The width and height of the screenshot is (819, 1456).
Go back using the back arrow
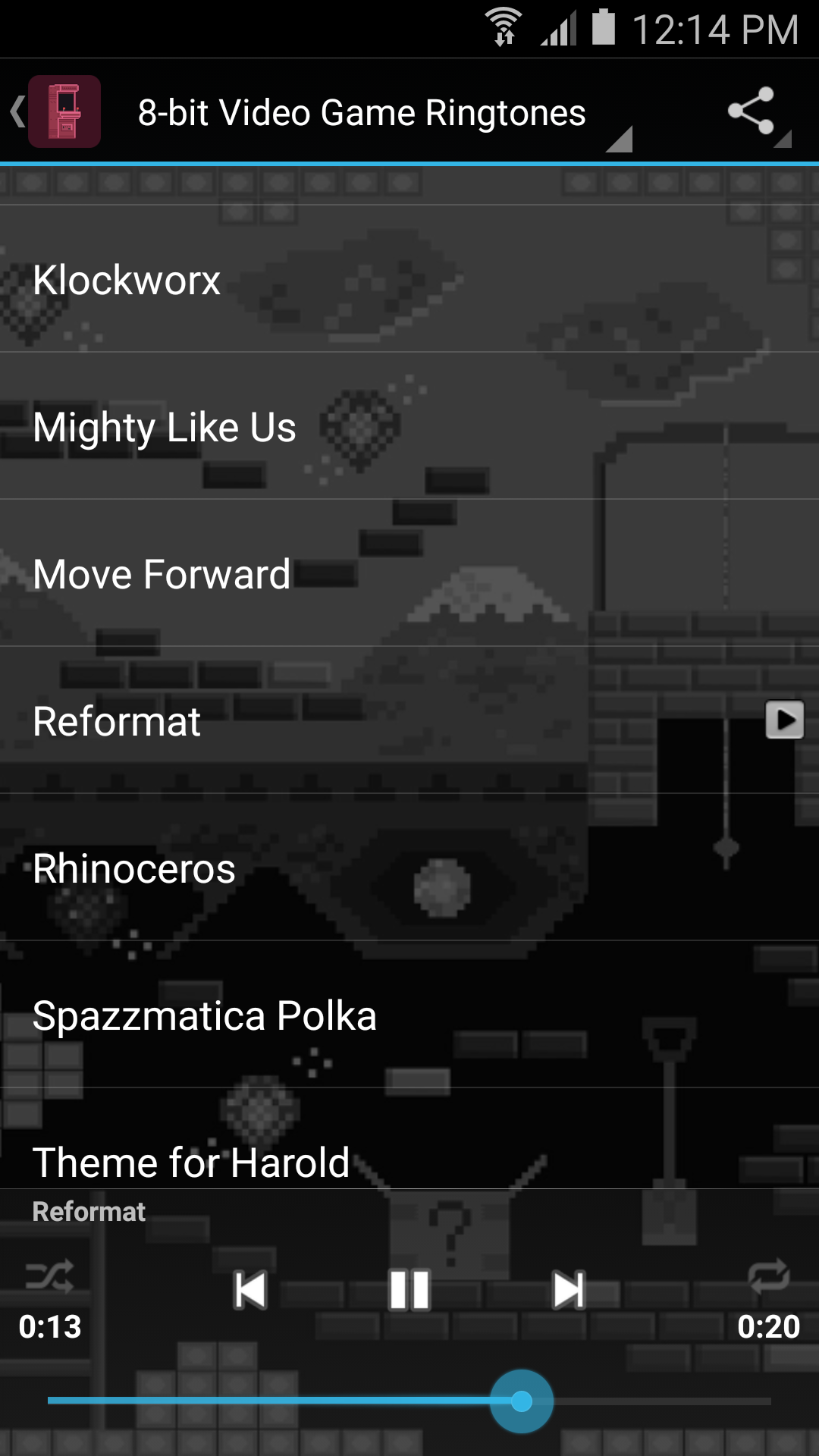17,111
